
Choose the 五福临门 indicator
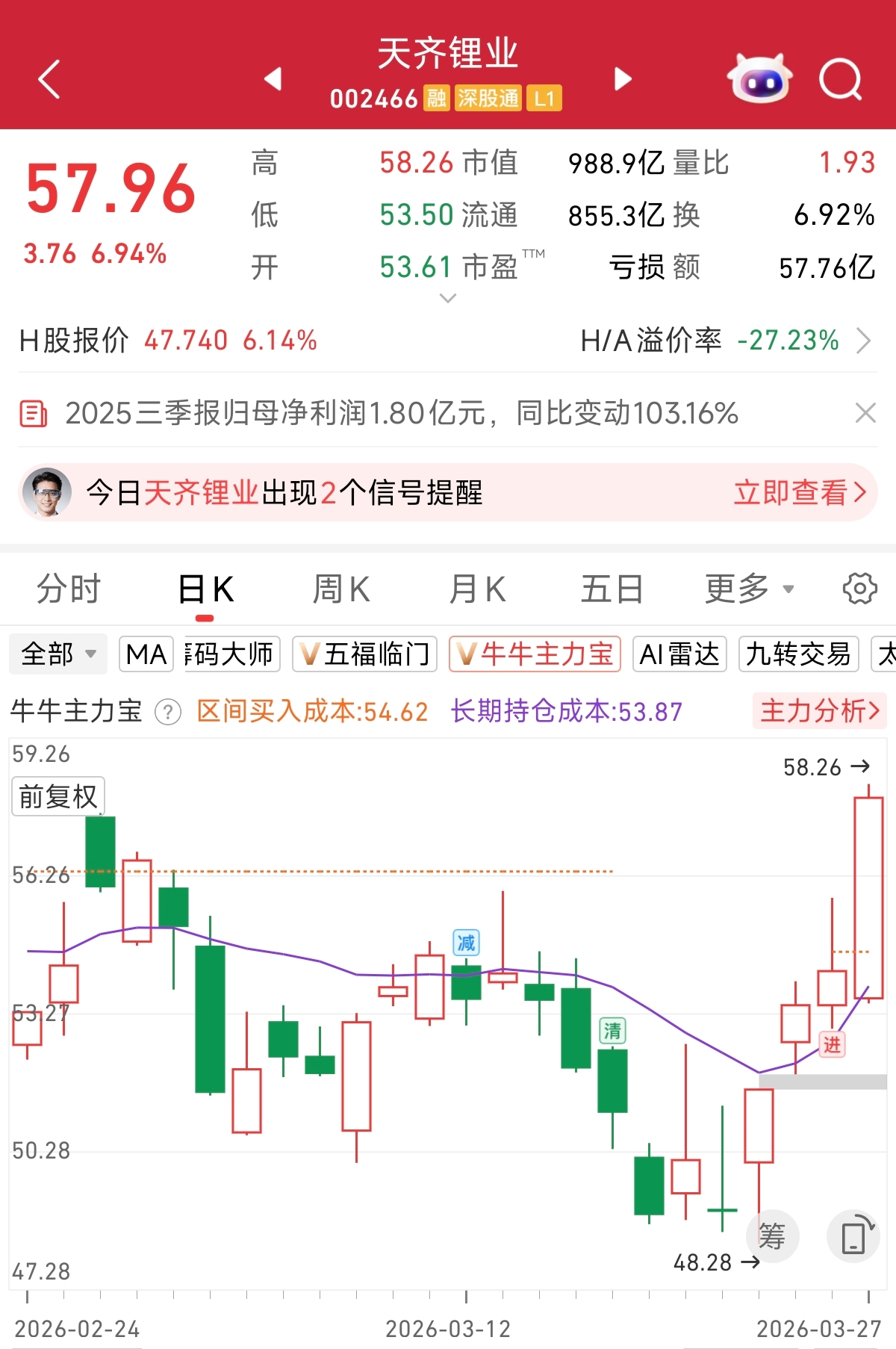364,654
